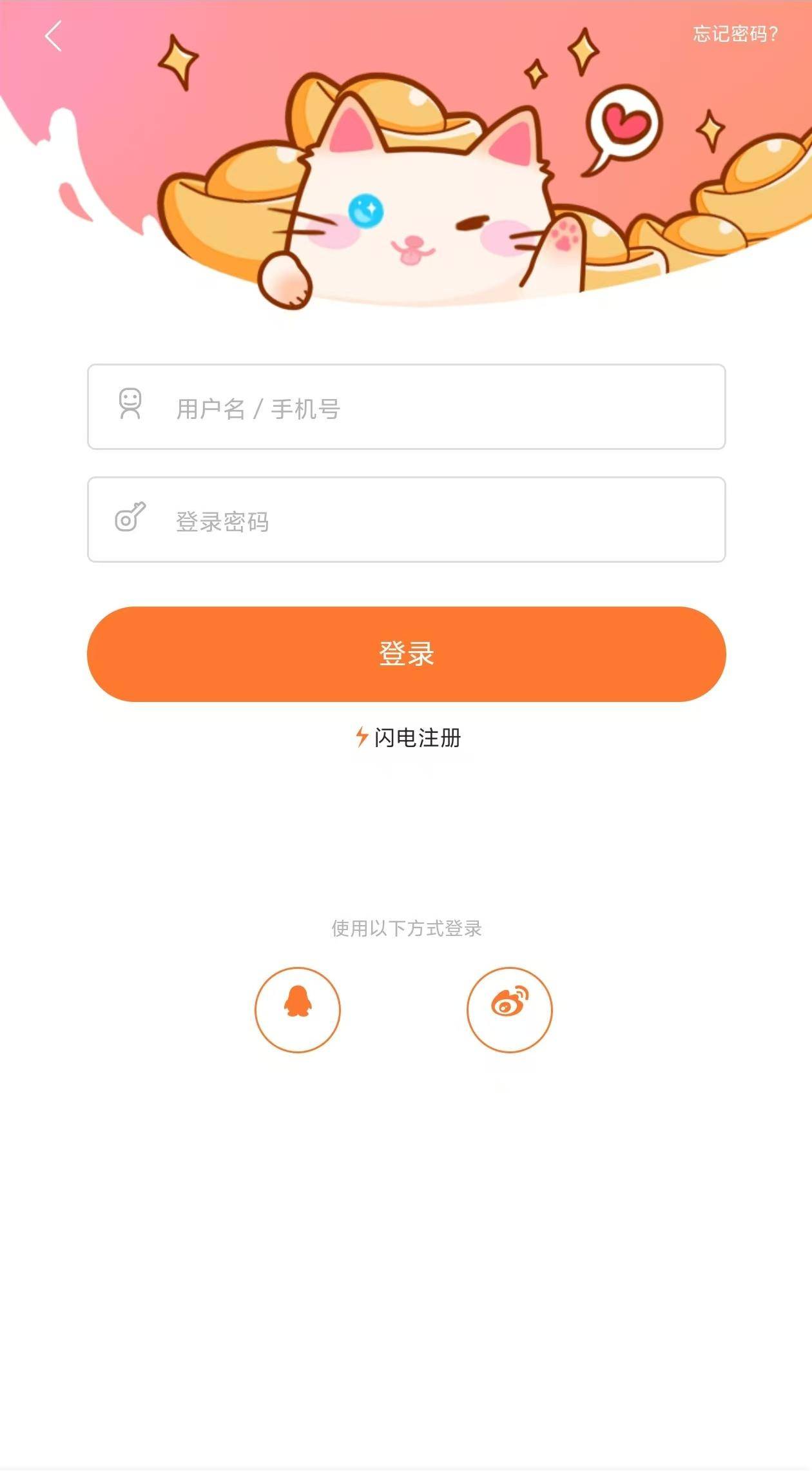The width and height of the screenshot is (812, 1471).
Task: Click the user avatar icon in username field
Action: tap(130, 405)
